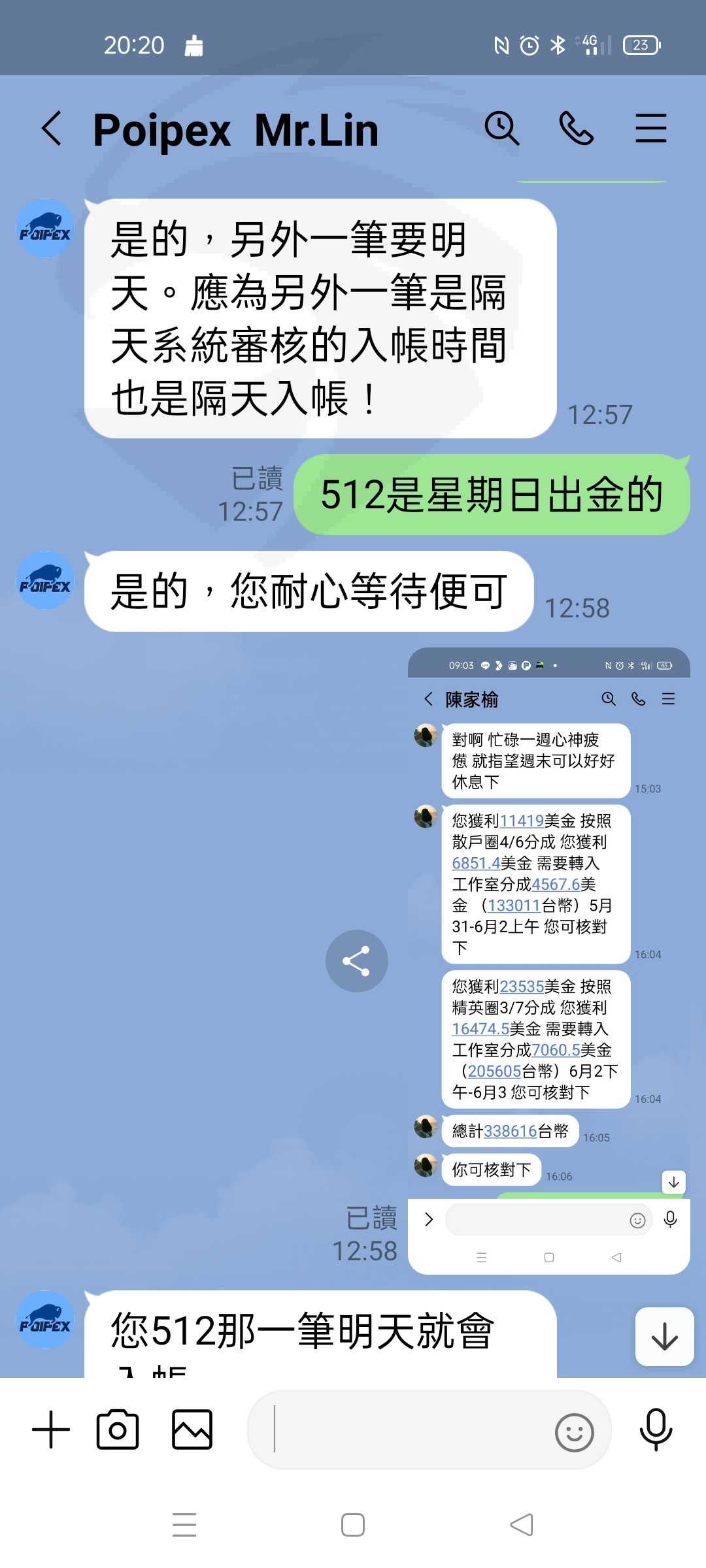706x1568 pixels.
Task: Start a voice call with Poipex Mr.Lin
Action: pos(577,128)
